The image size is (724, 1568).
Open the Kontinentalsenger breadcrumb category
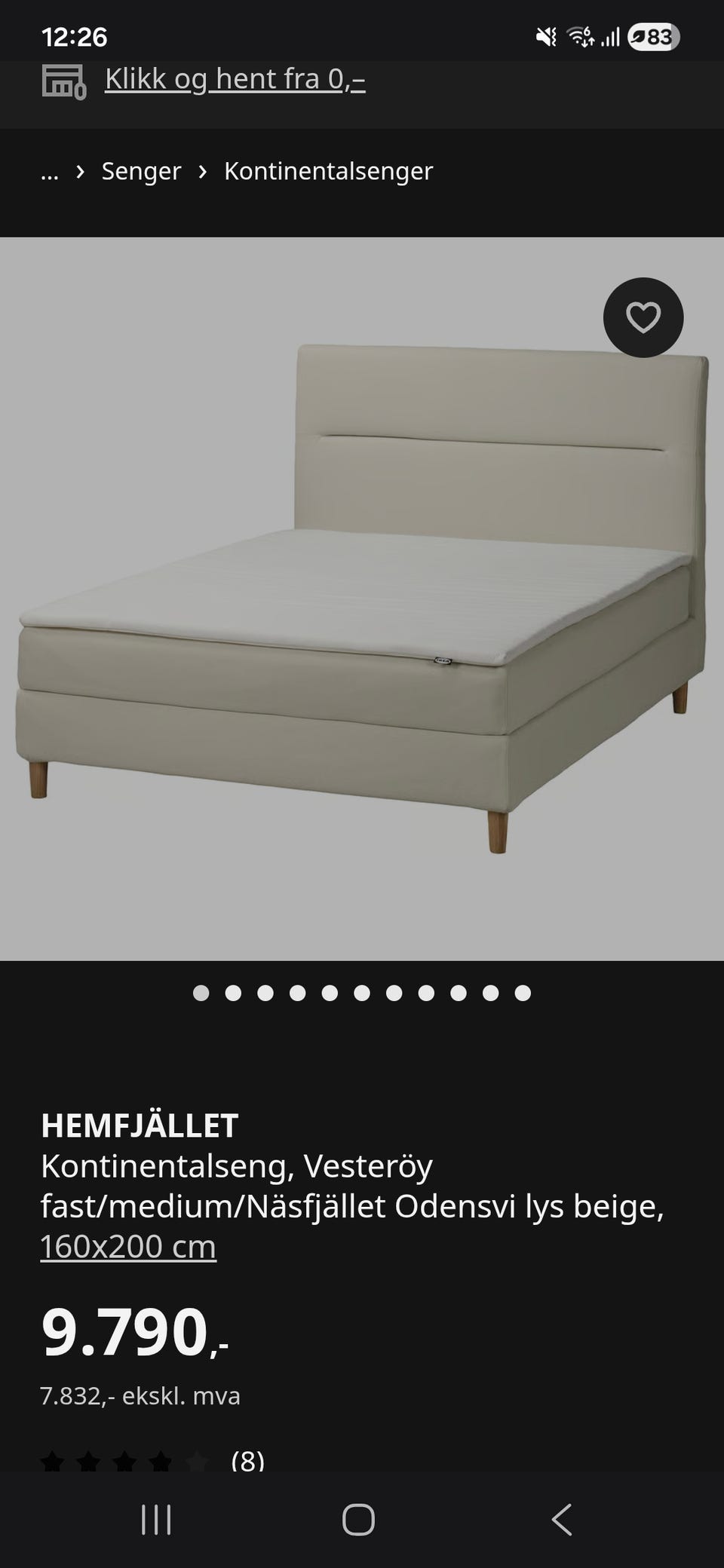click(327, 171)
